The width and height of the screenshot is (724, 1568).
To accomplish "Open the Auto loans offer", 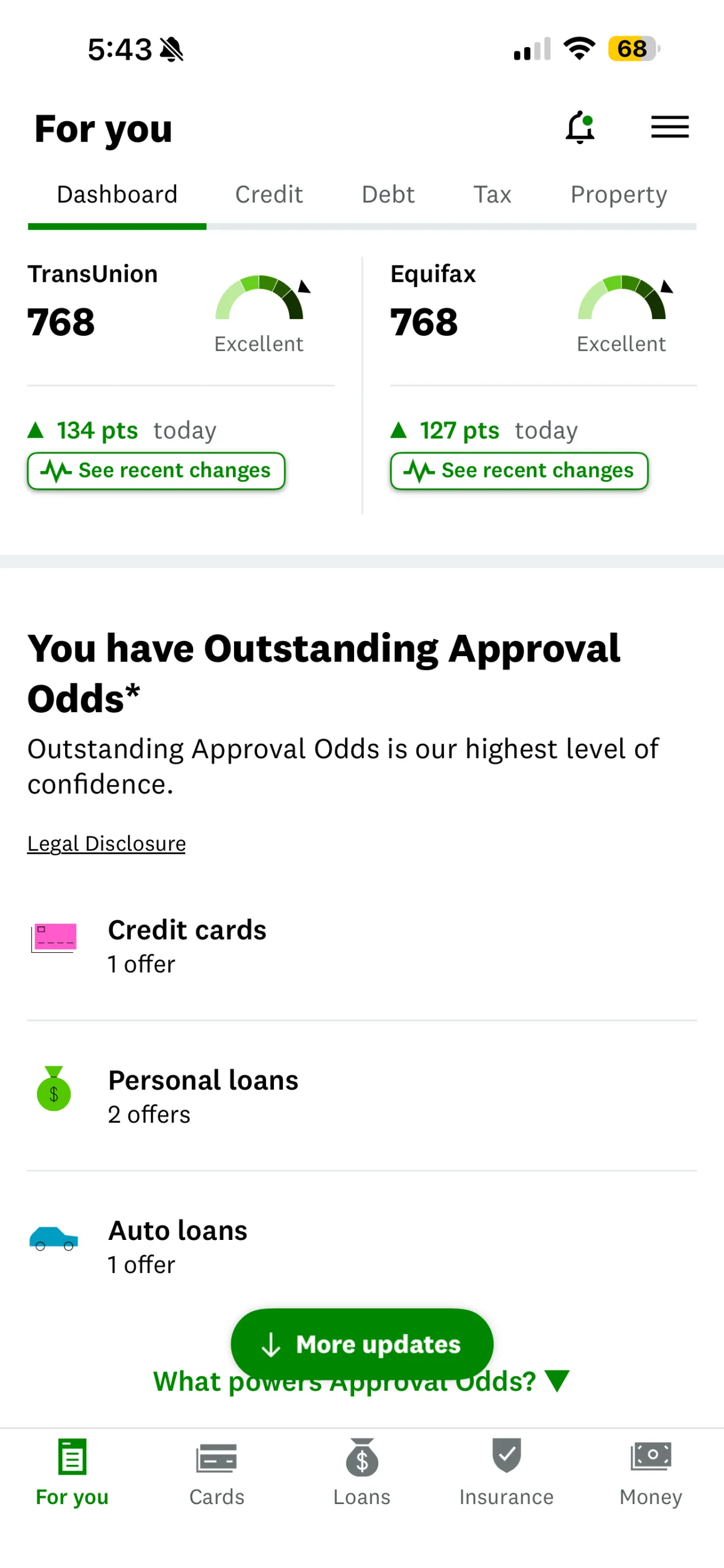I will click(177, 1245).
